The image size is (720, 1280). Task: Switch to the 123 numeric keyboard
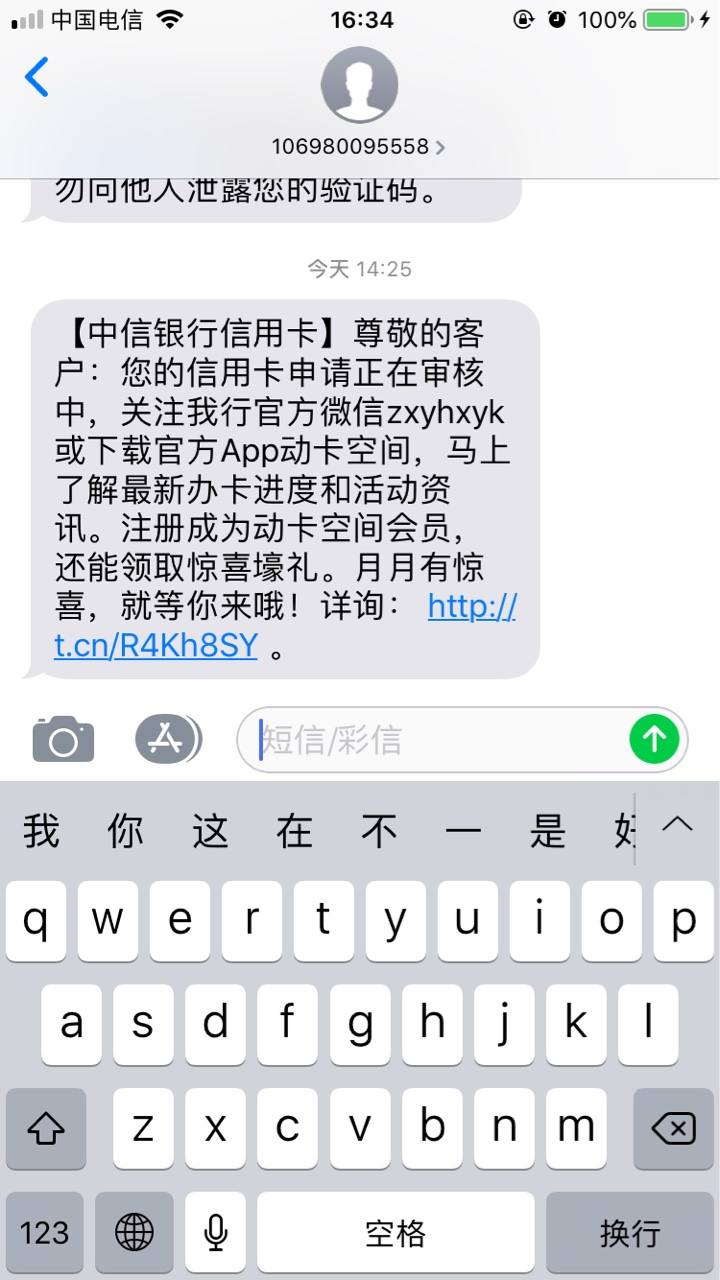[x=45, y=1232]
